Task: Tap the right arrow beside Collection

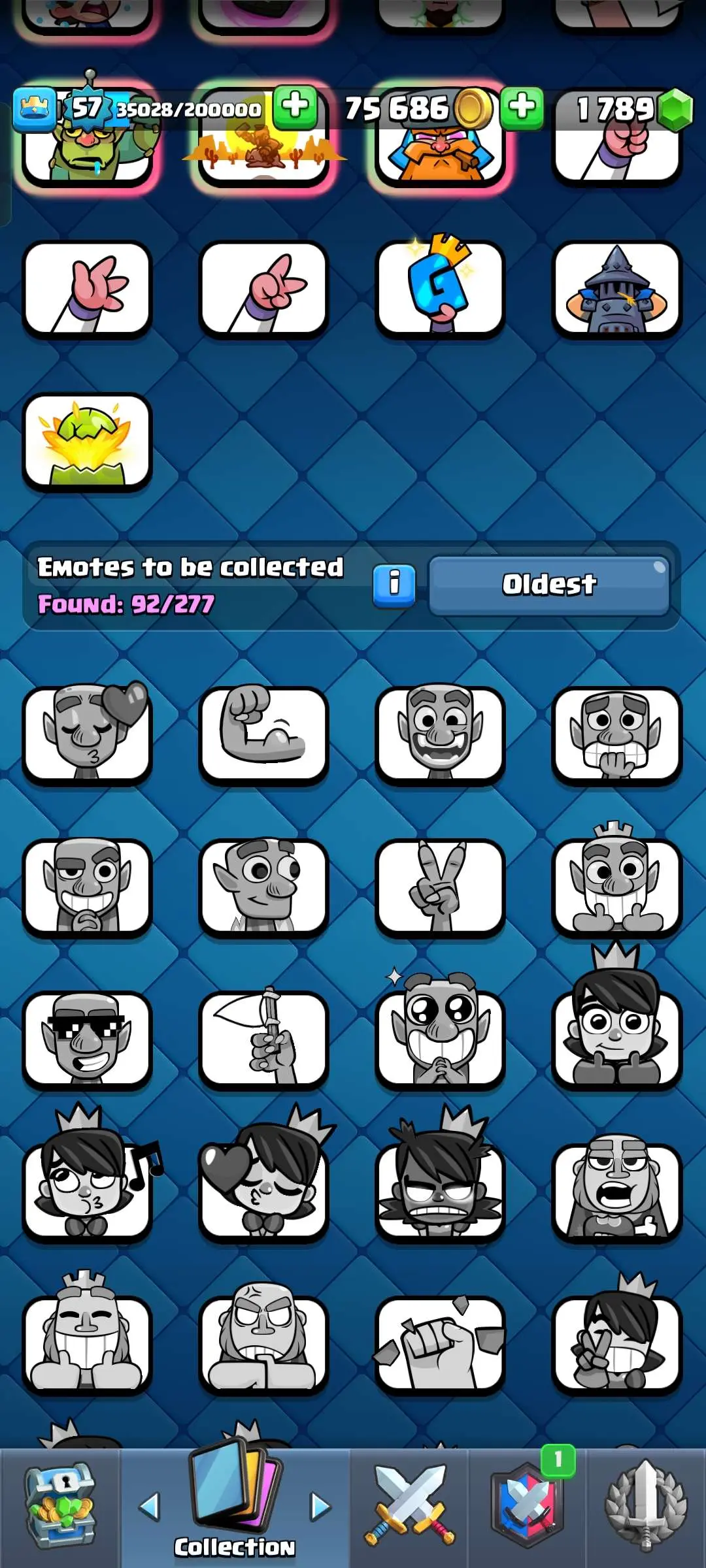Action: 320,1507
